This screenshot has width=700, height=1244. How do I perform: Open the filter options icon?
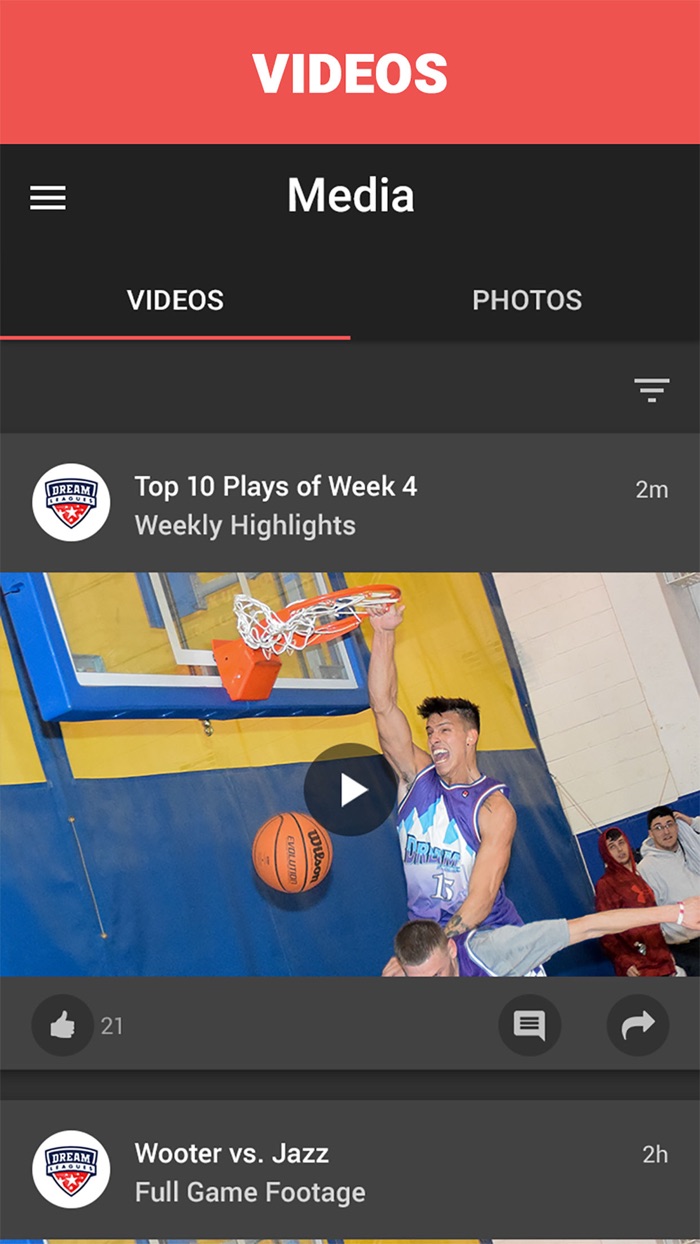(651, 390)
